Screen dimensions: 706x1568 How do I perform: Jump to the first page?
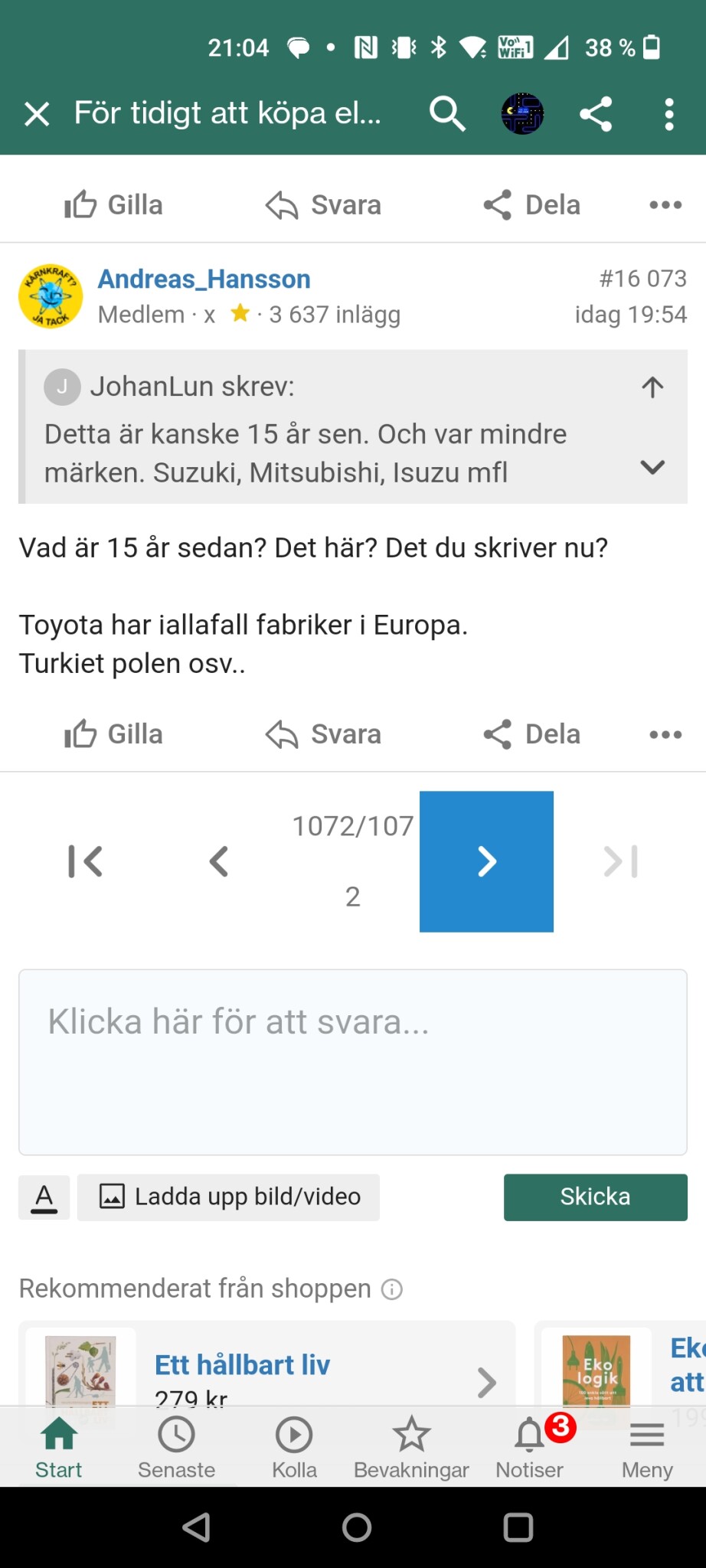coord(85,861)
